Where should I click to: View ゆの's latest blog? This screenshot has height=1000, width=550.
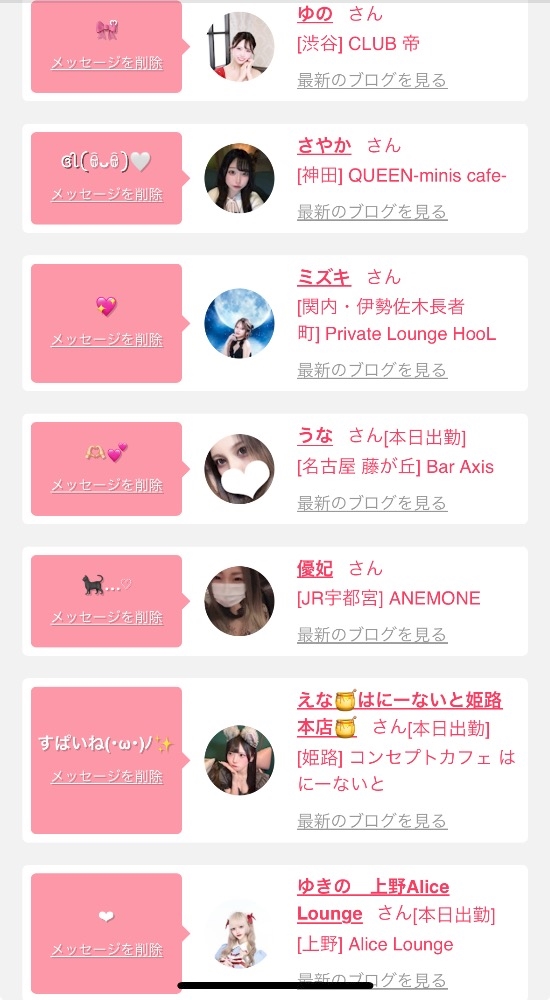[x=372, y=80]
